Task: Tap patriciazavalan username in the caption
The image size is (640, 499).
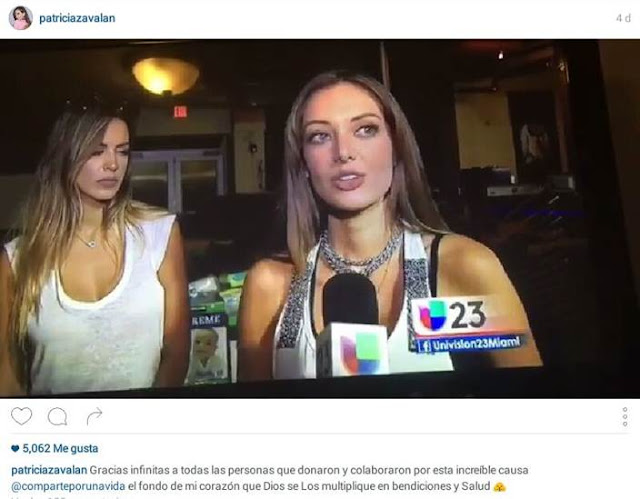Action: pos(47,470)
